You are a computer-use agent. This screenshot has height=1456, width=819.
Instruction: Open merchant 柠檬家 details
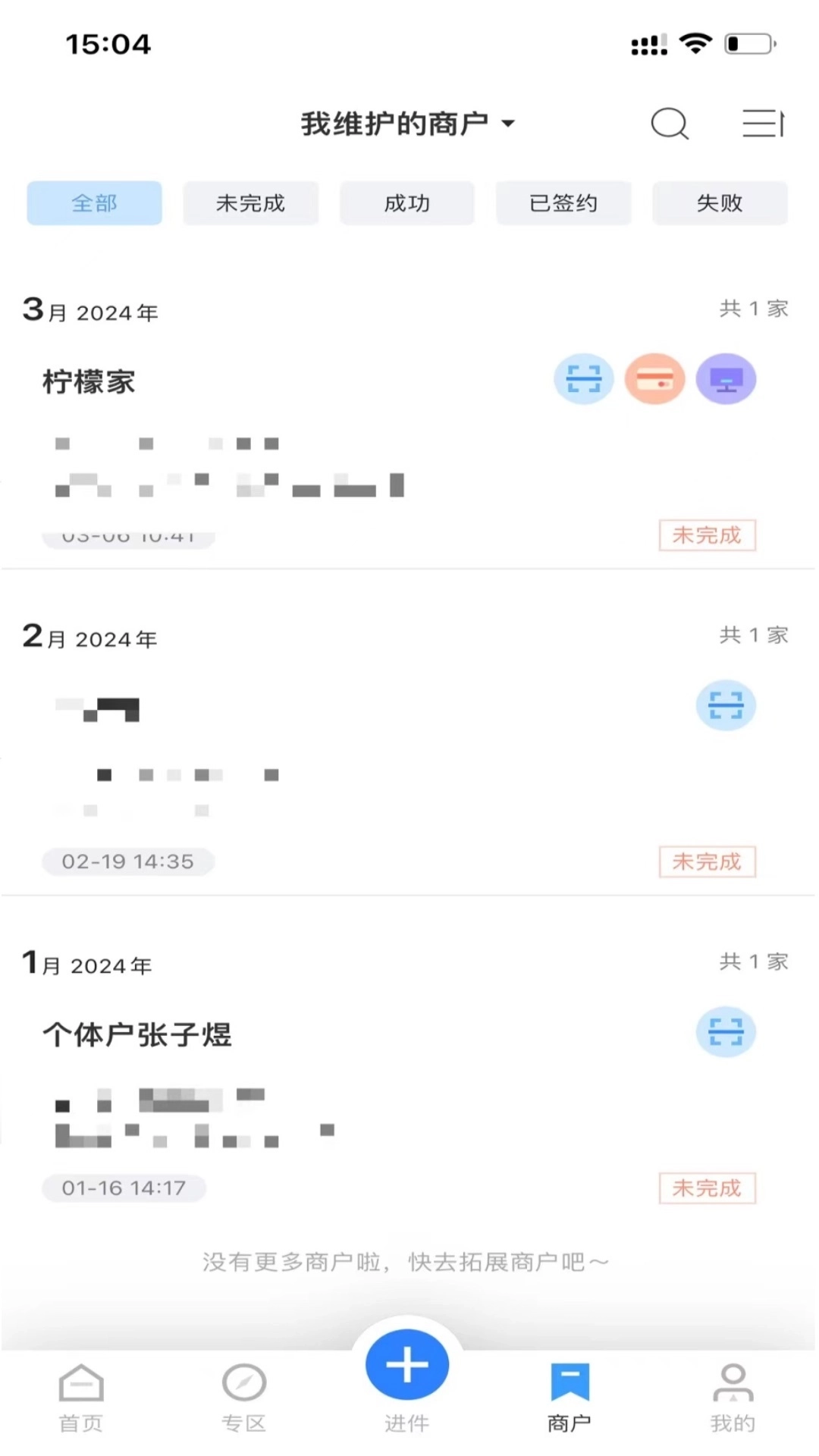[x=87, y=381]
